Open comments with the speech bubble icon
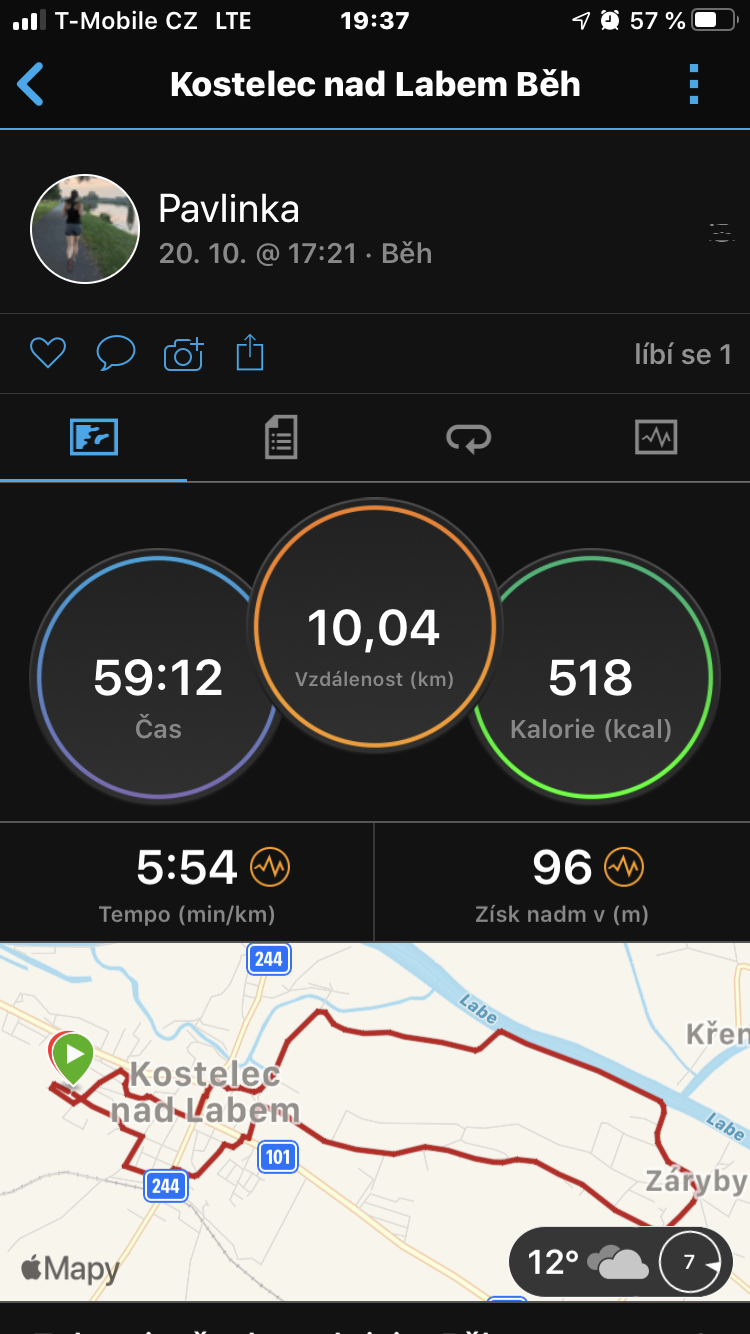Screen dimensions: 750x1334 click(115, 353)
